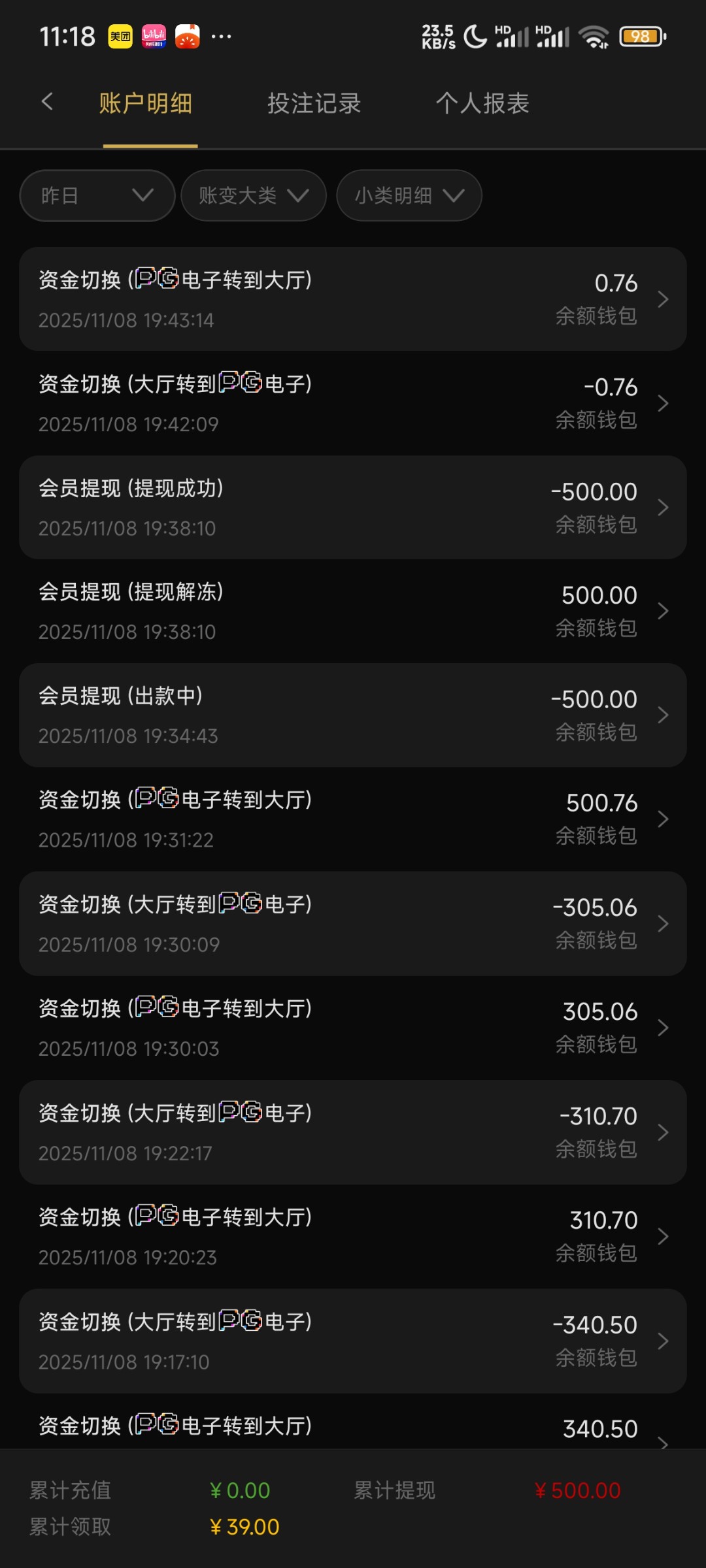706x1568 pixels.
Task: Open the 19:42:09 record of -0.76
Action: click(x=353, y=403)
